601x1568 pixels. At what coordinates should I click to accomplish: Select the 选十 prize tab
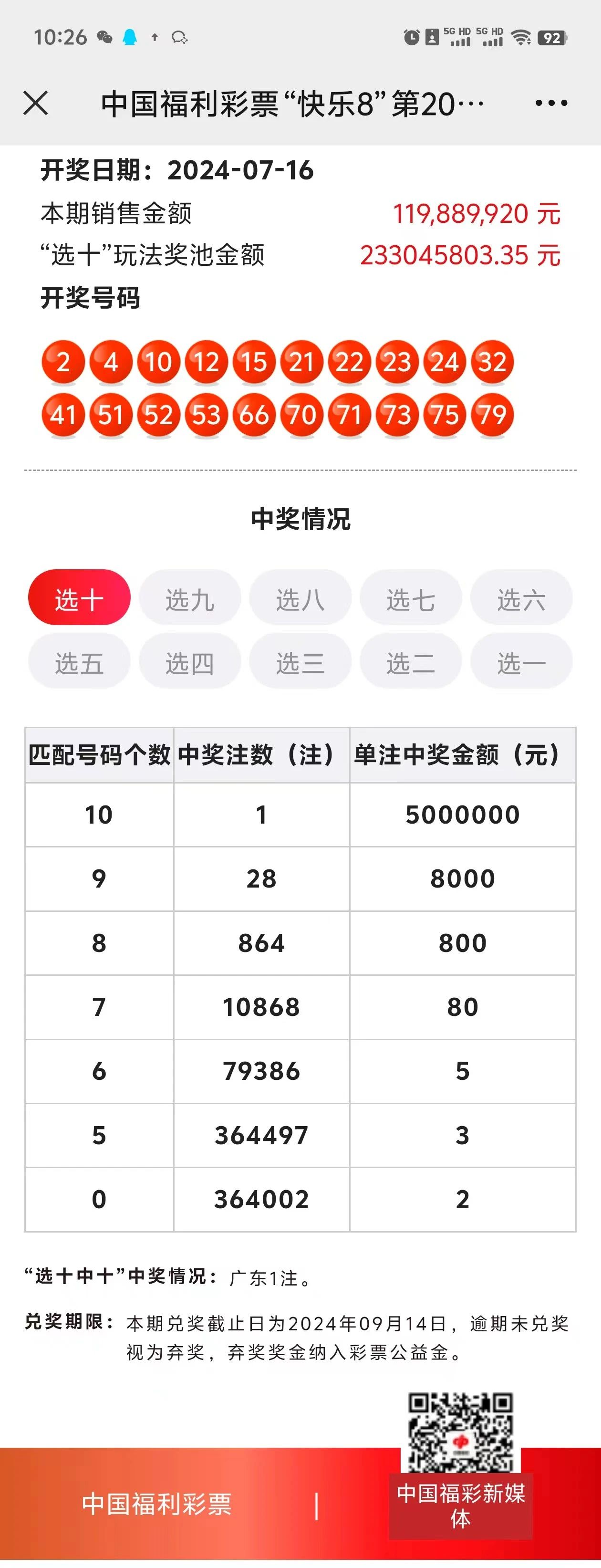[x=79, y=598]
